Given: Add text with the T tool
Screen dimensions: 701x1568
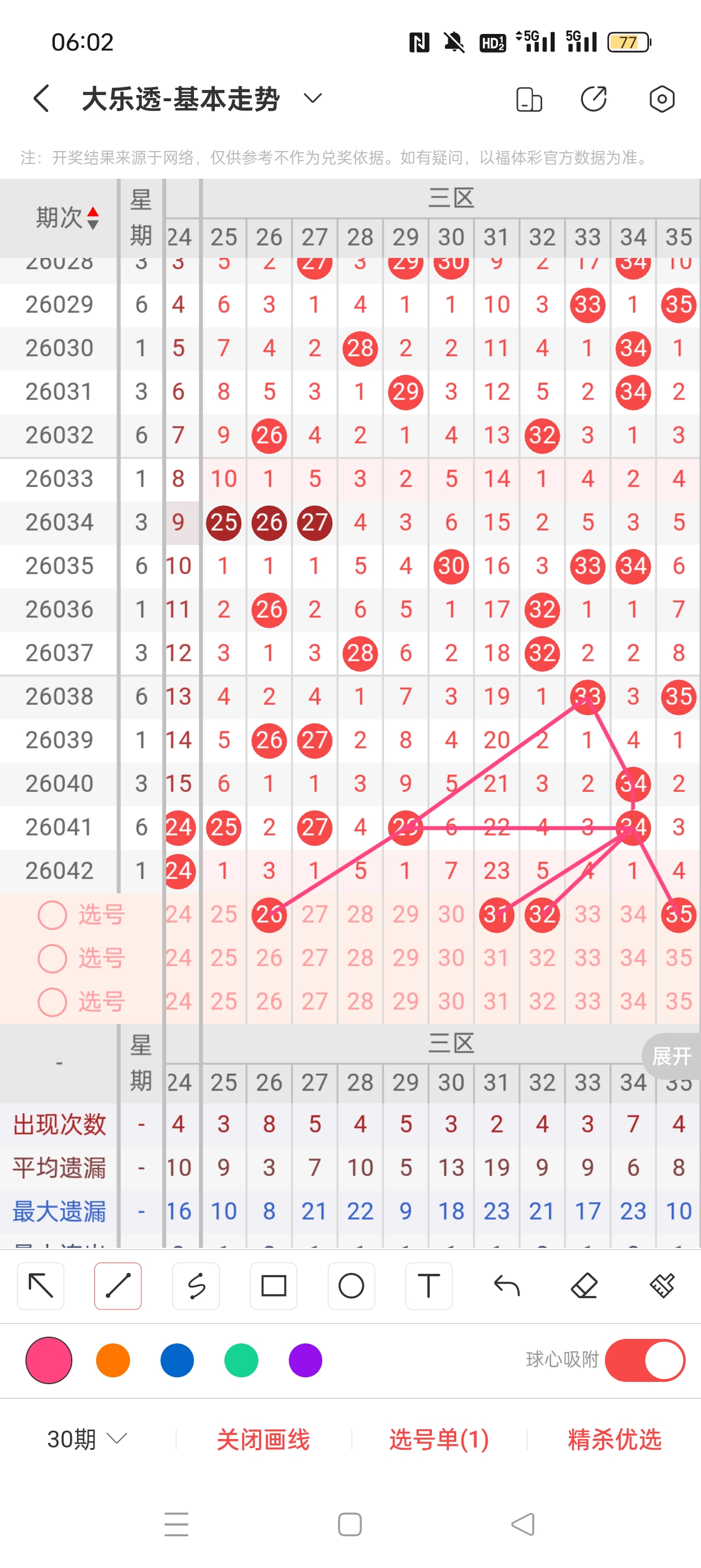Looking at the screenshot, I should click(429, 1286).
